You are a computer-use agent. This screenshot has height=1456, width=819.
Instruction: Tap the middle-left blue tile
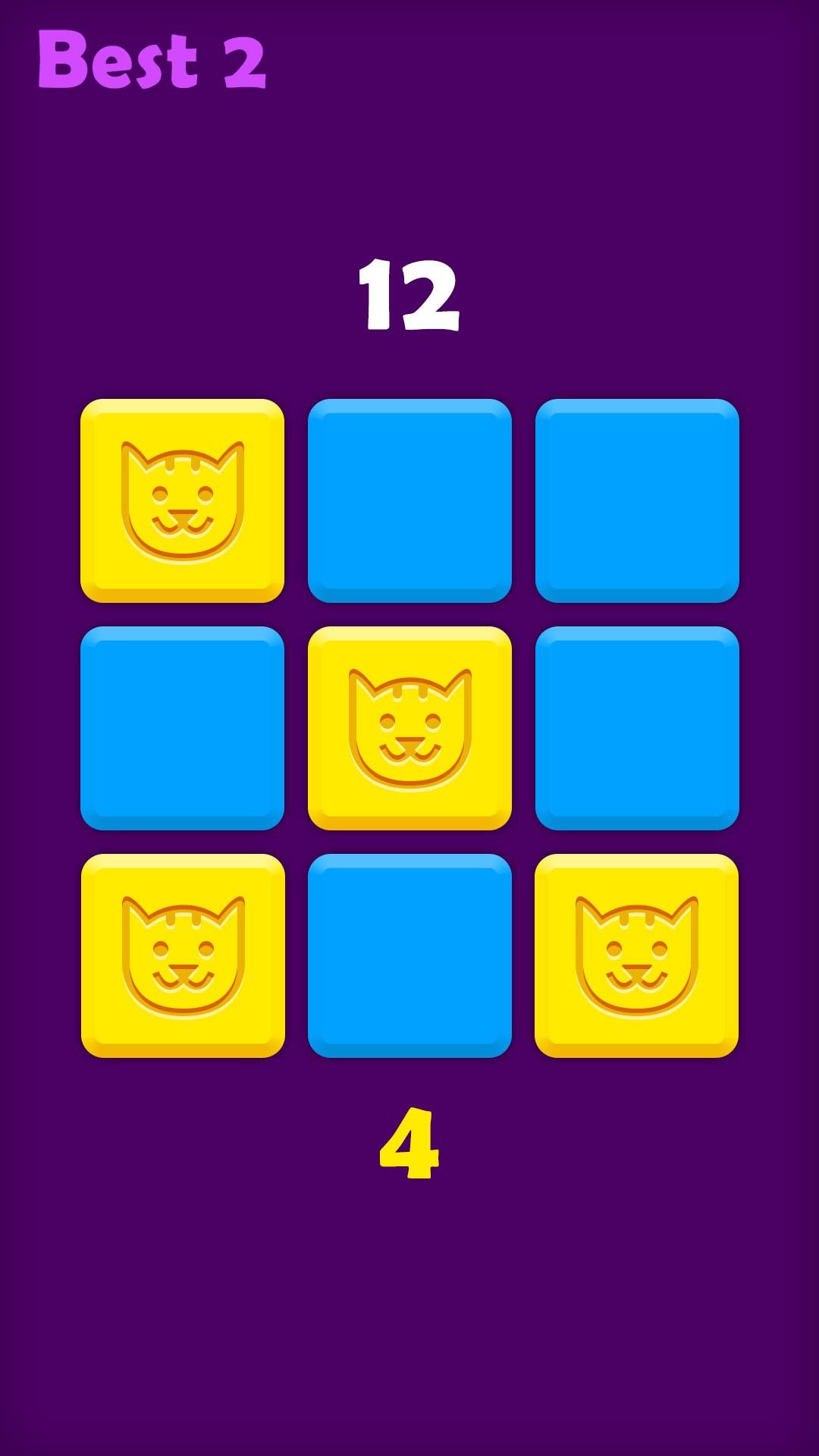182,728
